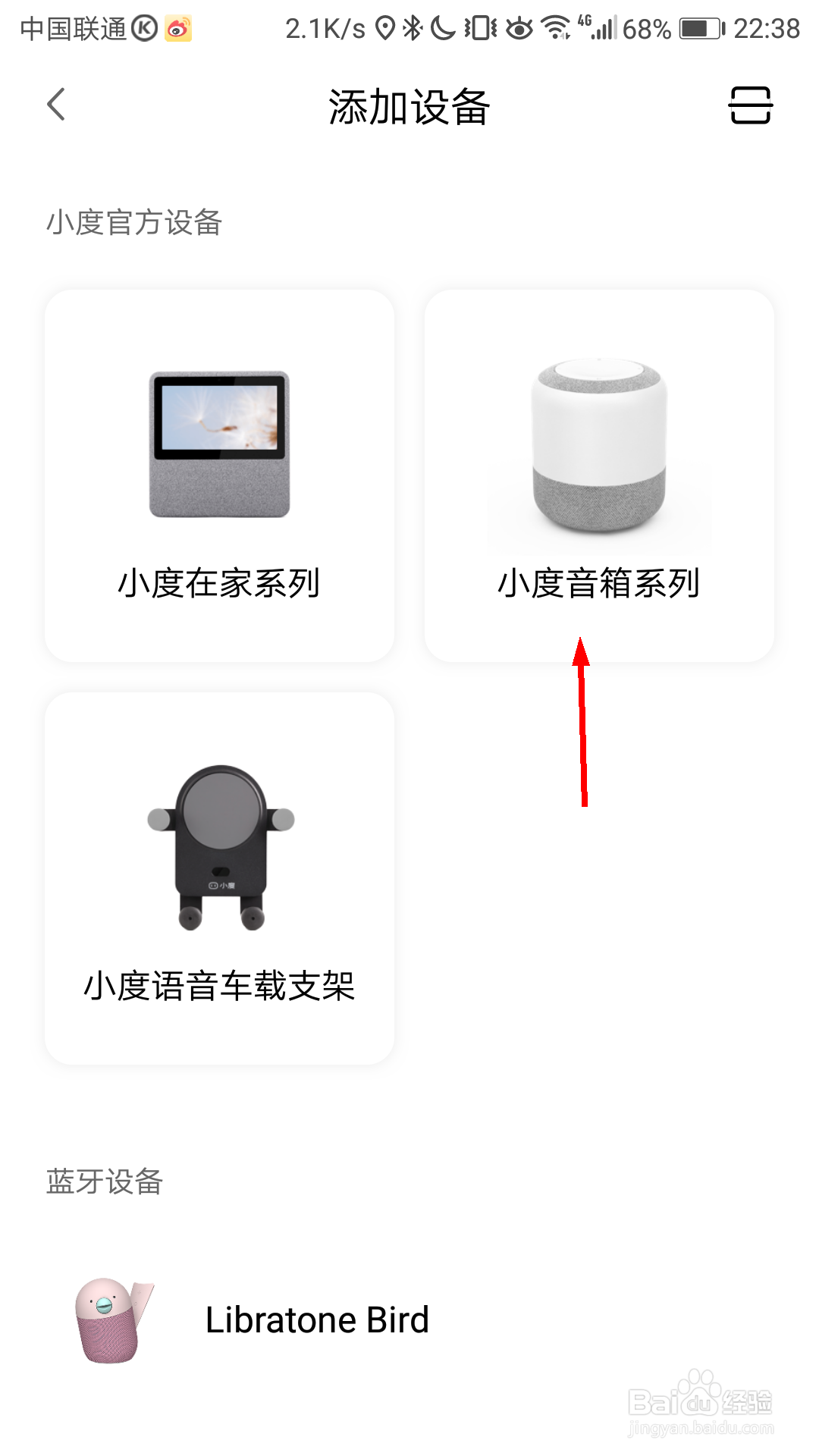
Task: Tap the Weibo icon in the status bar
Action: pos(180,29)
